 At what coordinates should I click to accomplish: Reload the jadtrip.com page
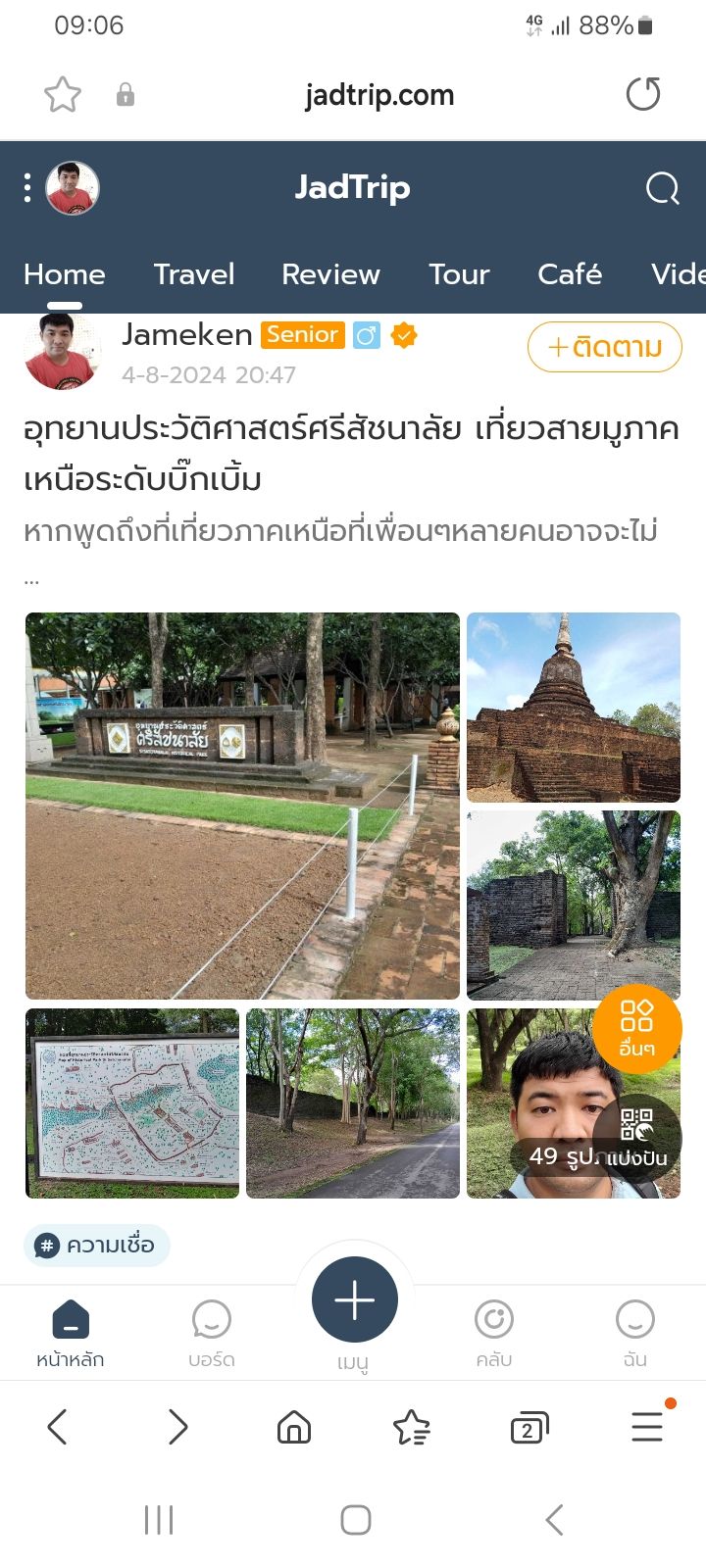[643, 95]
